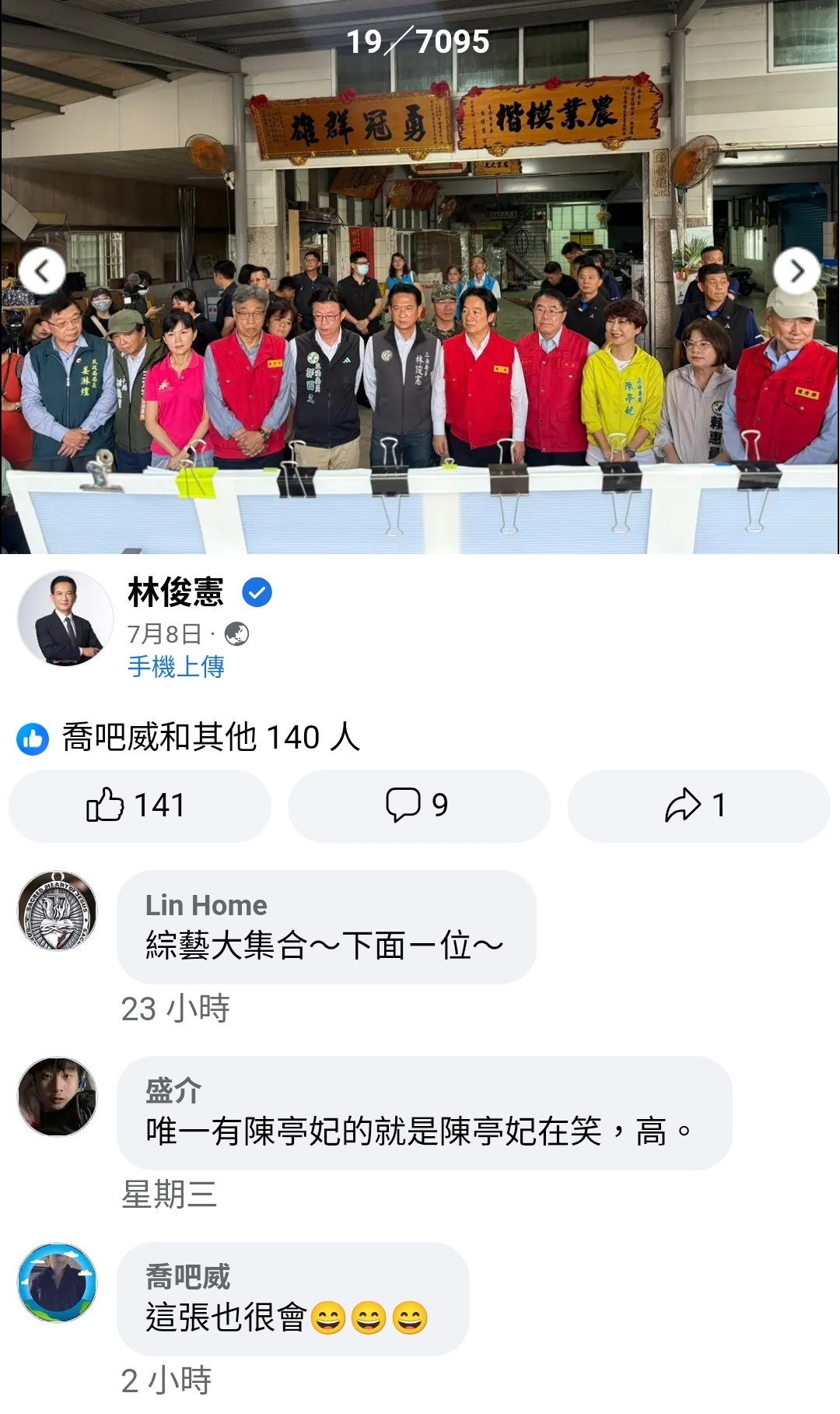The width and height of the screenshot is (840, 1414).
Task: Like this photo post
Action: pos(138,805)
